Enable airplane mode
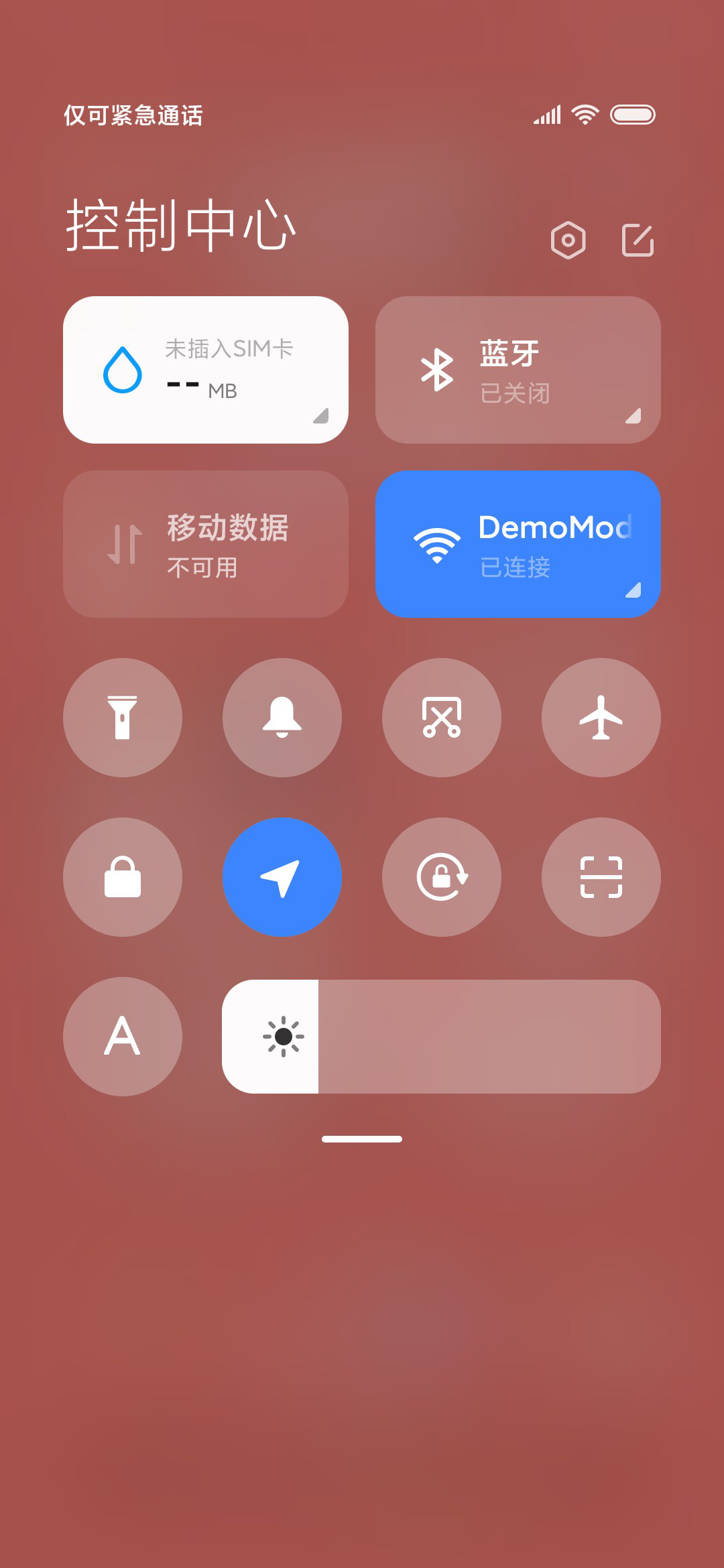724x1568 pixels. [601, 718]
